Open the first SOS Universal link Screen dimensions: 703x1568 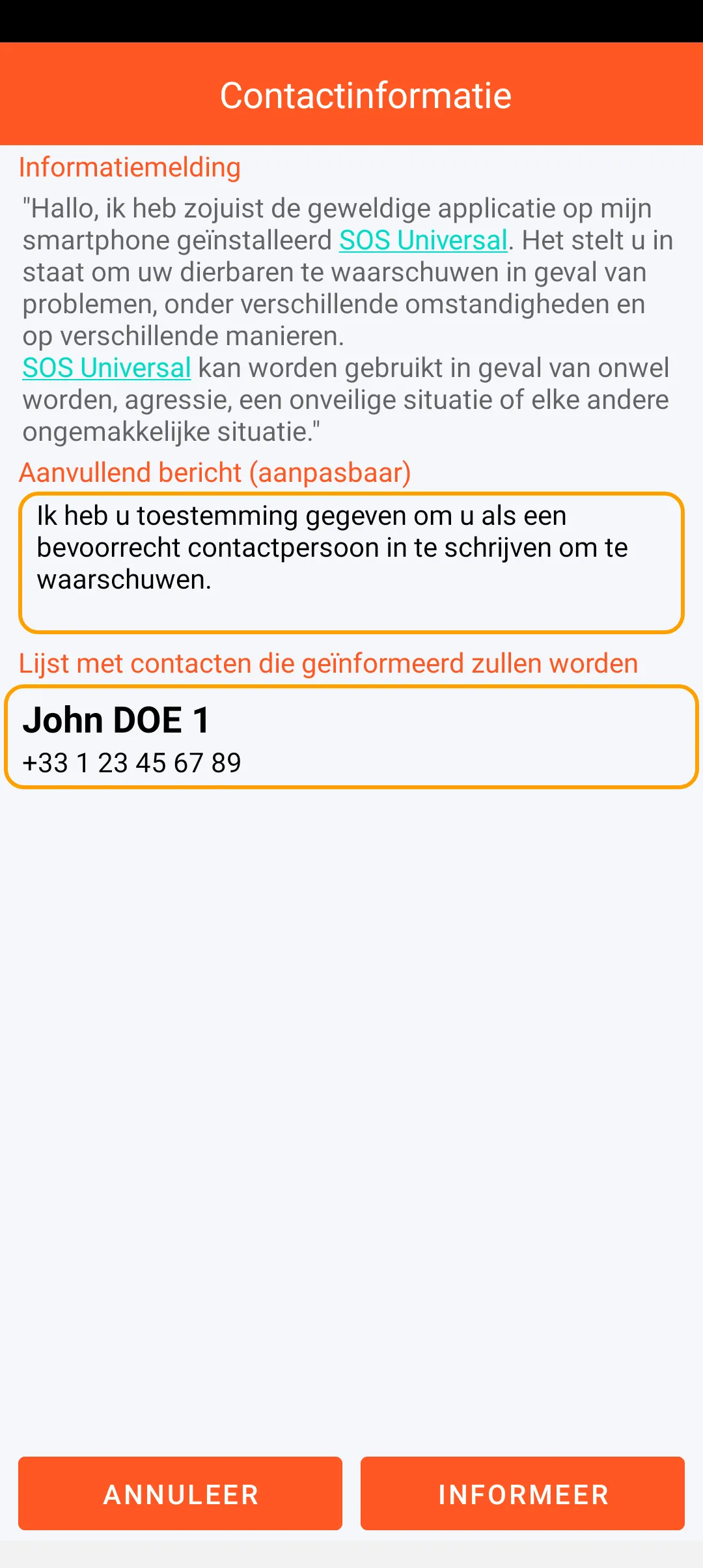coord(423,240)
